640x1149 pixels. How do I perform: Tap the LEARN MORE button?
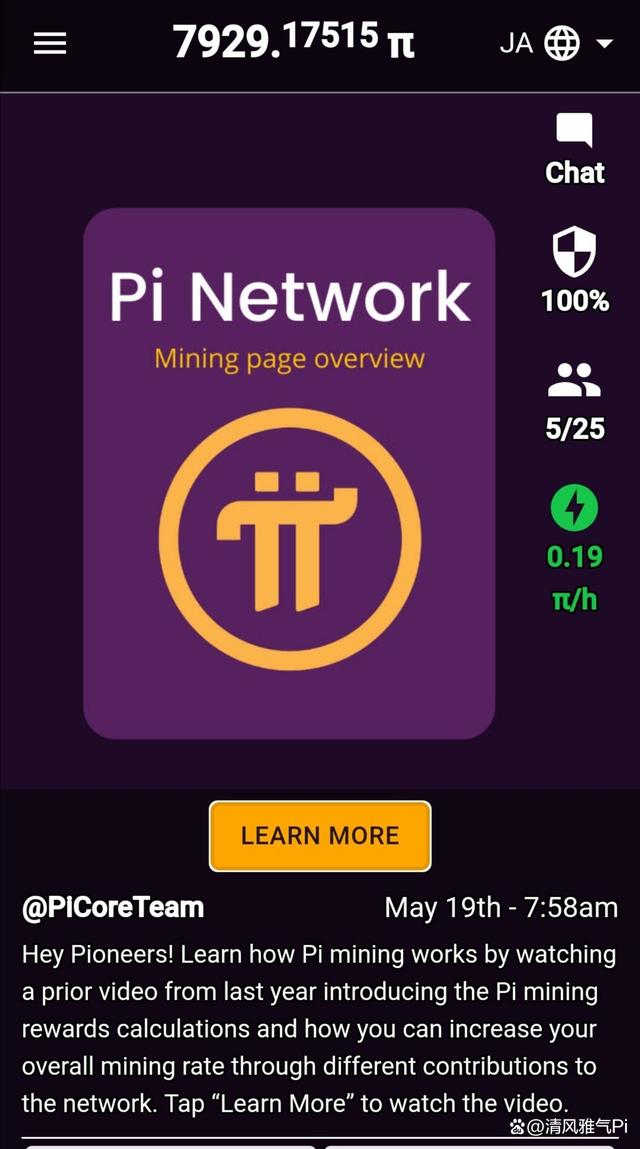click(x=320, y=836)
